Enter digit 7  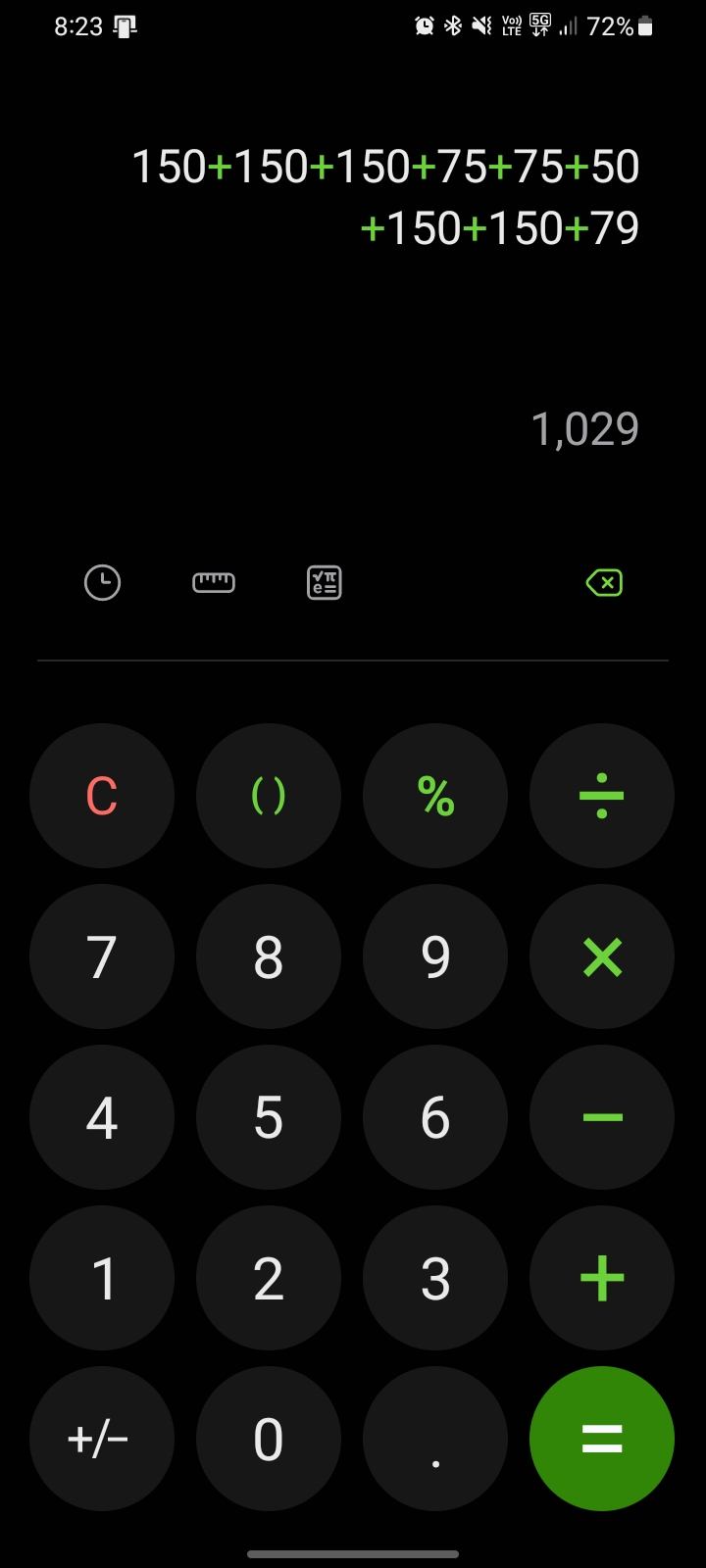click(x=102, y=956)
